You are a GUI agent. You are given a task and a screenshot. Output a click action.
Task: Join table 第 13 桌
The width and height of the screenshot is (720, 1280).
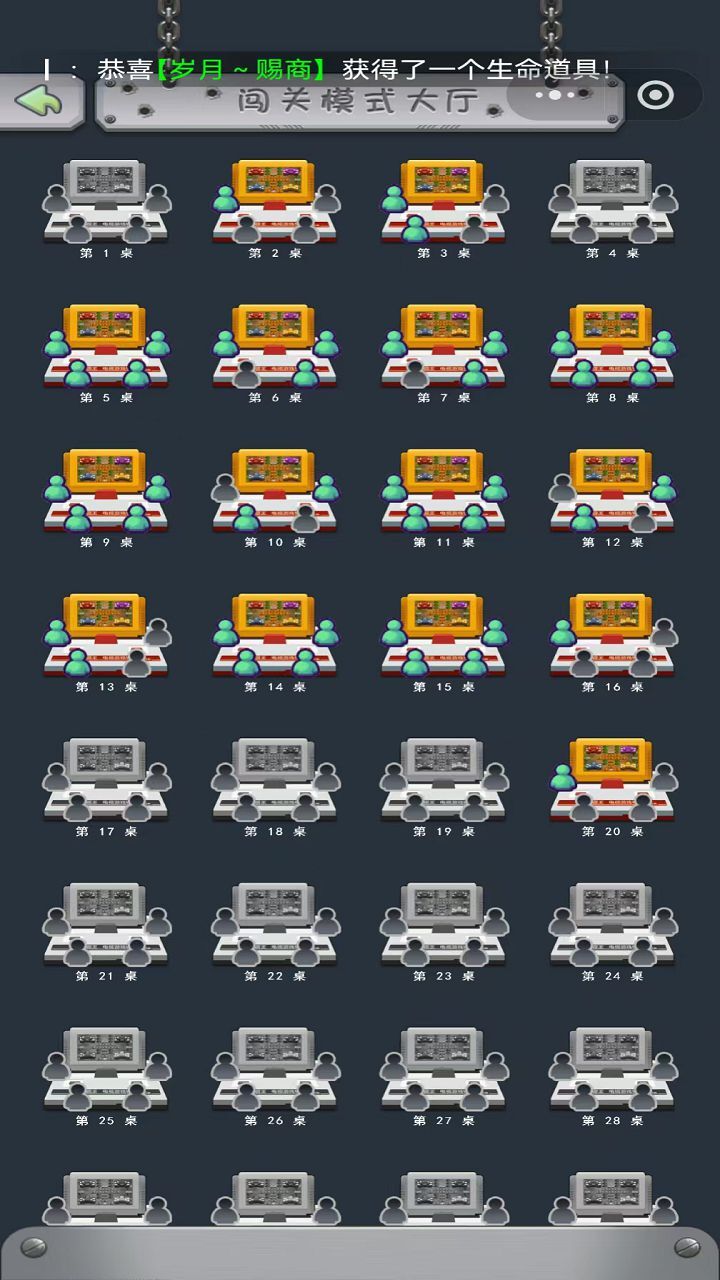(x=106, y=635)
